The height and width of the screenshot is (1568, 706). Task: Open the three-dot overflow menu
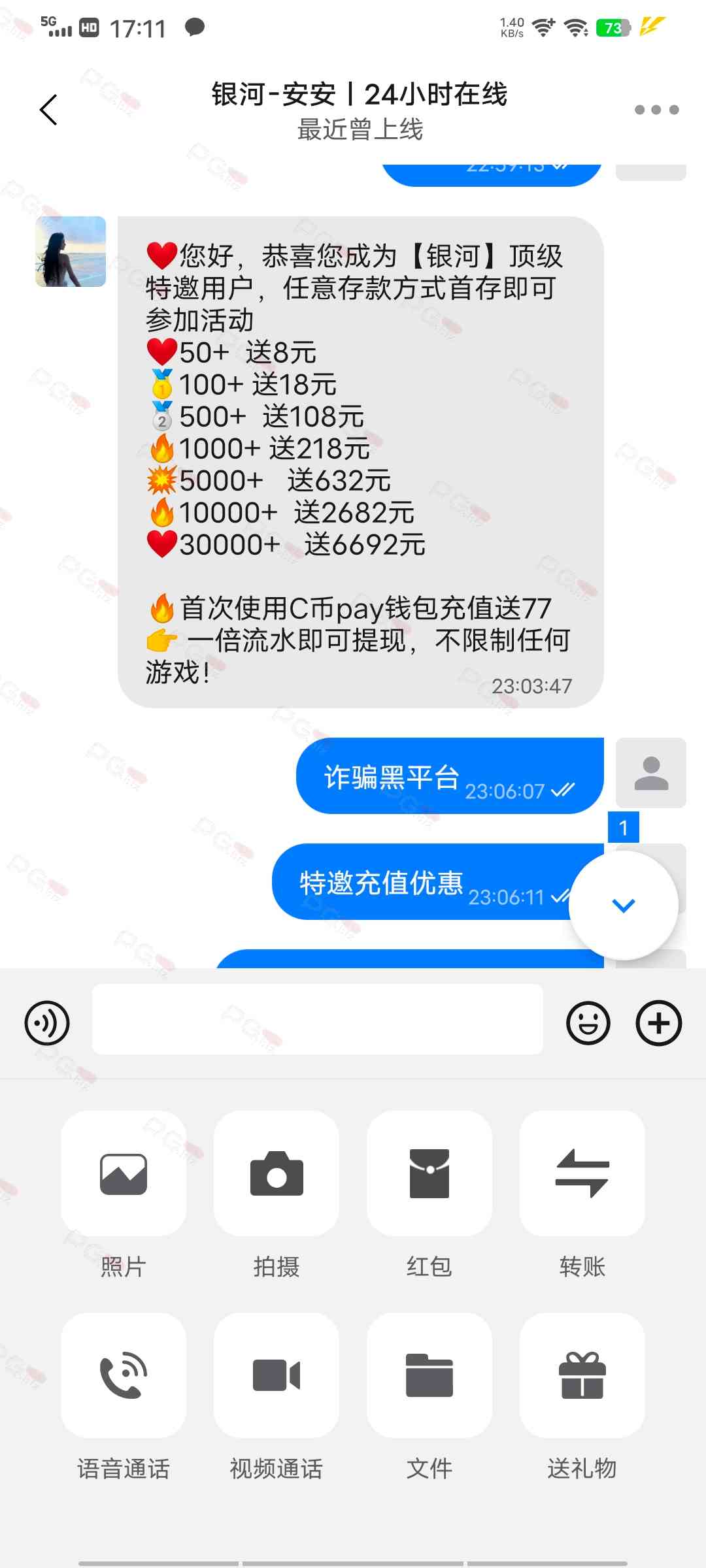click(x=656, y=110)
